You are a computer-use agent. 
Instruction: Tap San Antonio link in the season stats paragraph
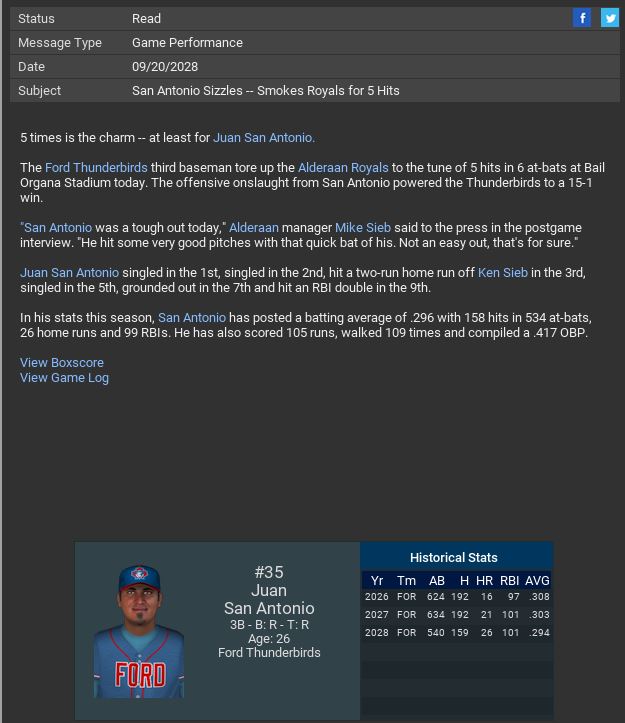pos(192,318)
